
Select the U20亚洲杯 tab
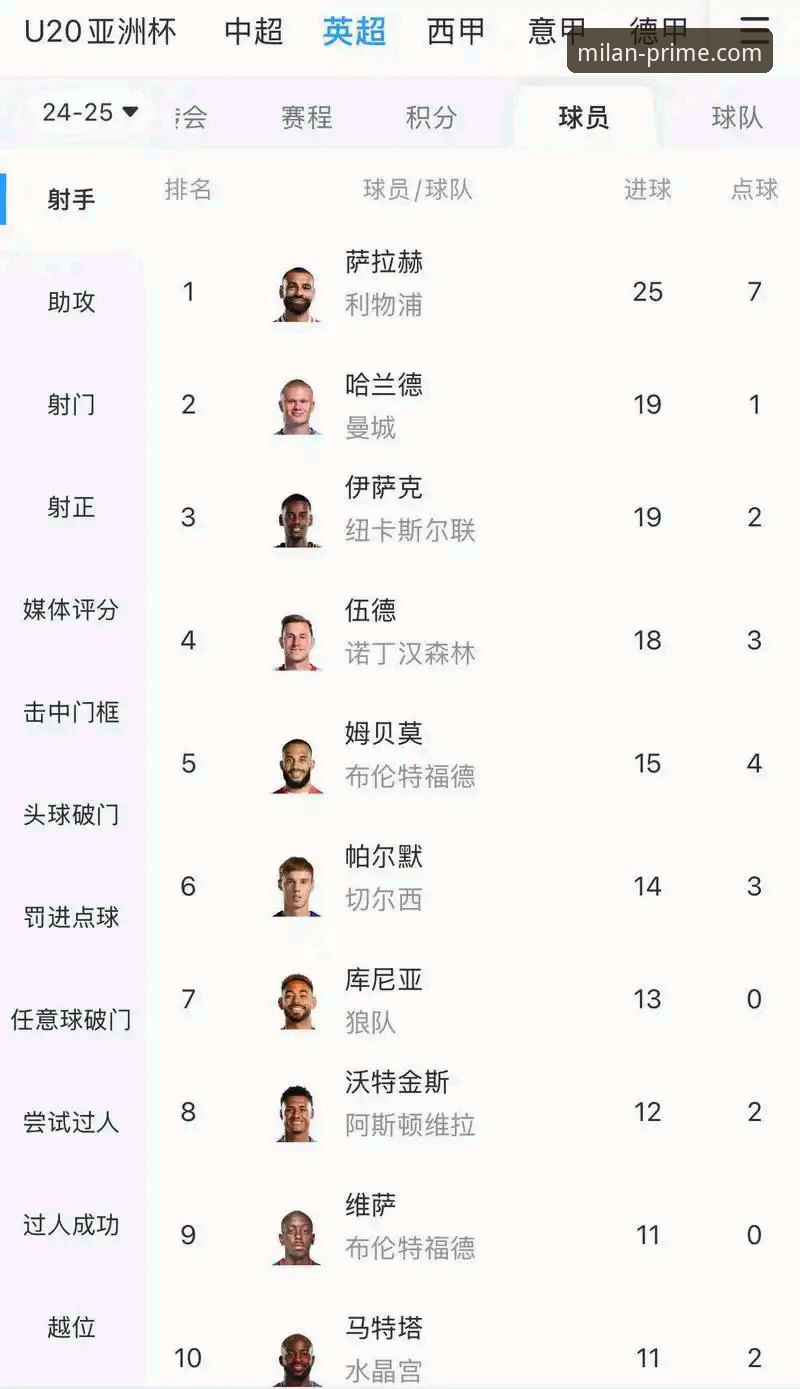coord(100,31)
